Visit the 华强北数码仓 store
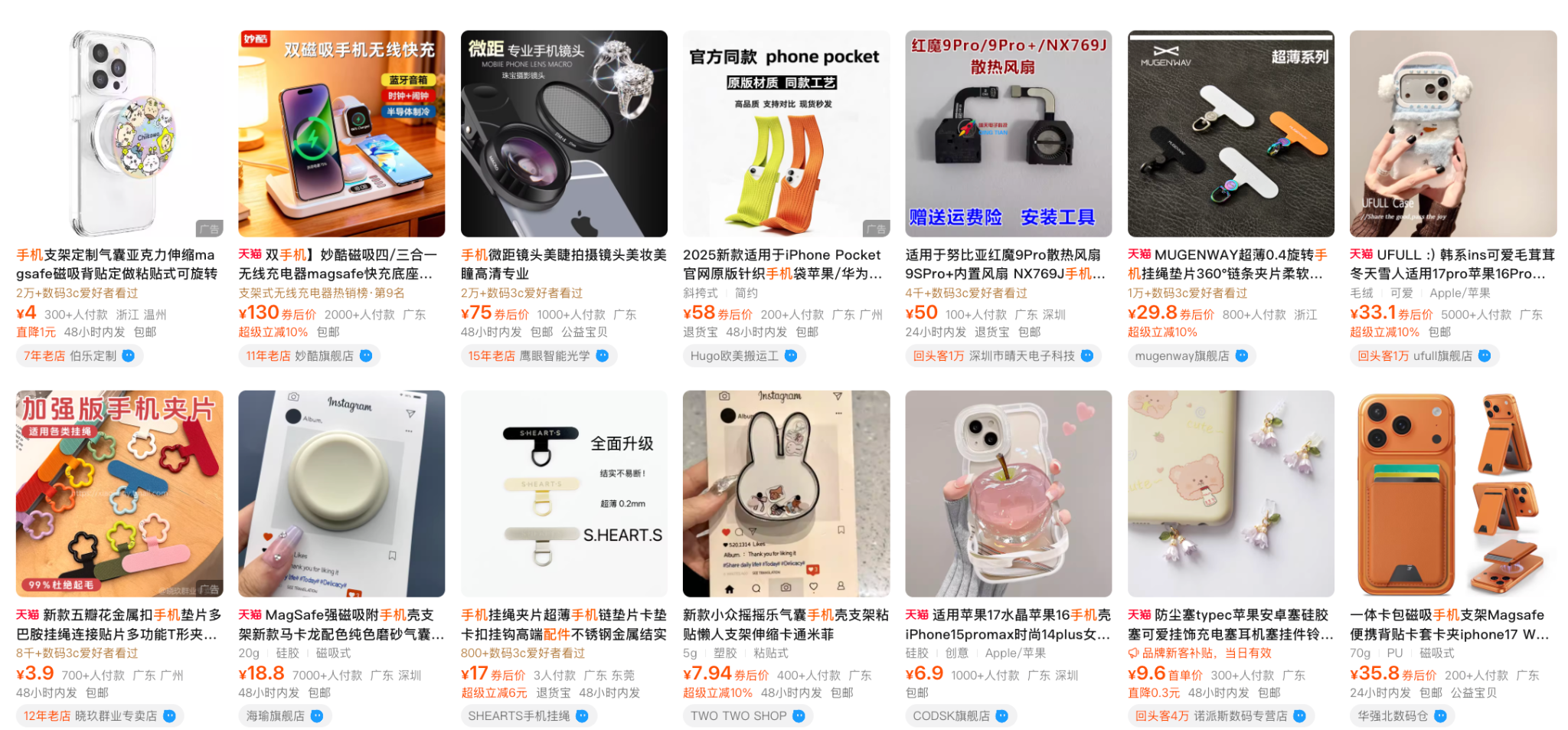1568x730 pixels. pos(1392,716)
